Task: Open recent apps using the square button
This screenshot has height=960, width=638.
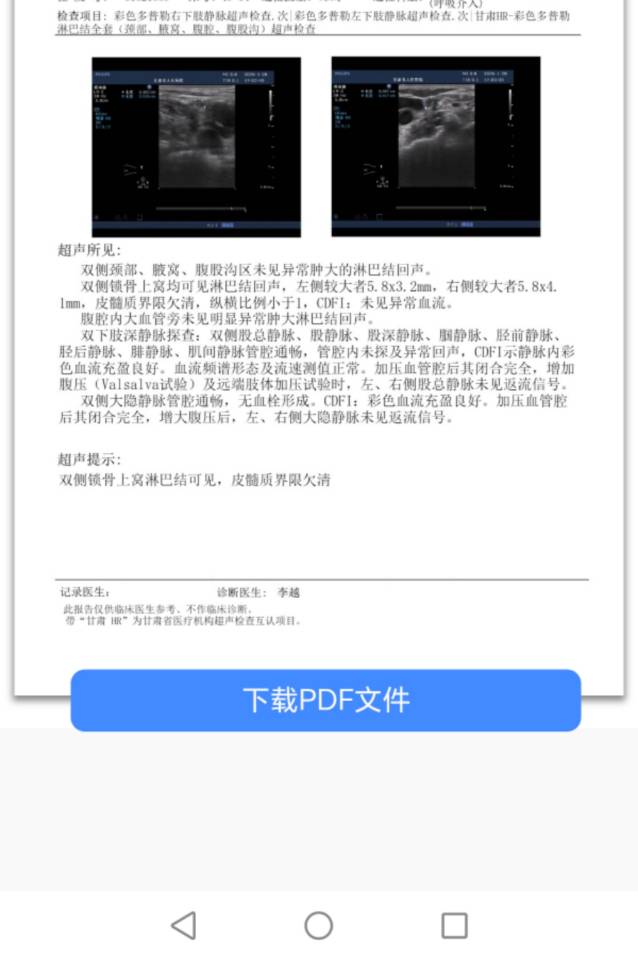Action: [454, 925]
